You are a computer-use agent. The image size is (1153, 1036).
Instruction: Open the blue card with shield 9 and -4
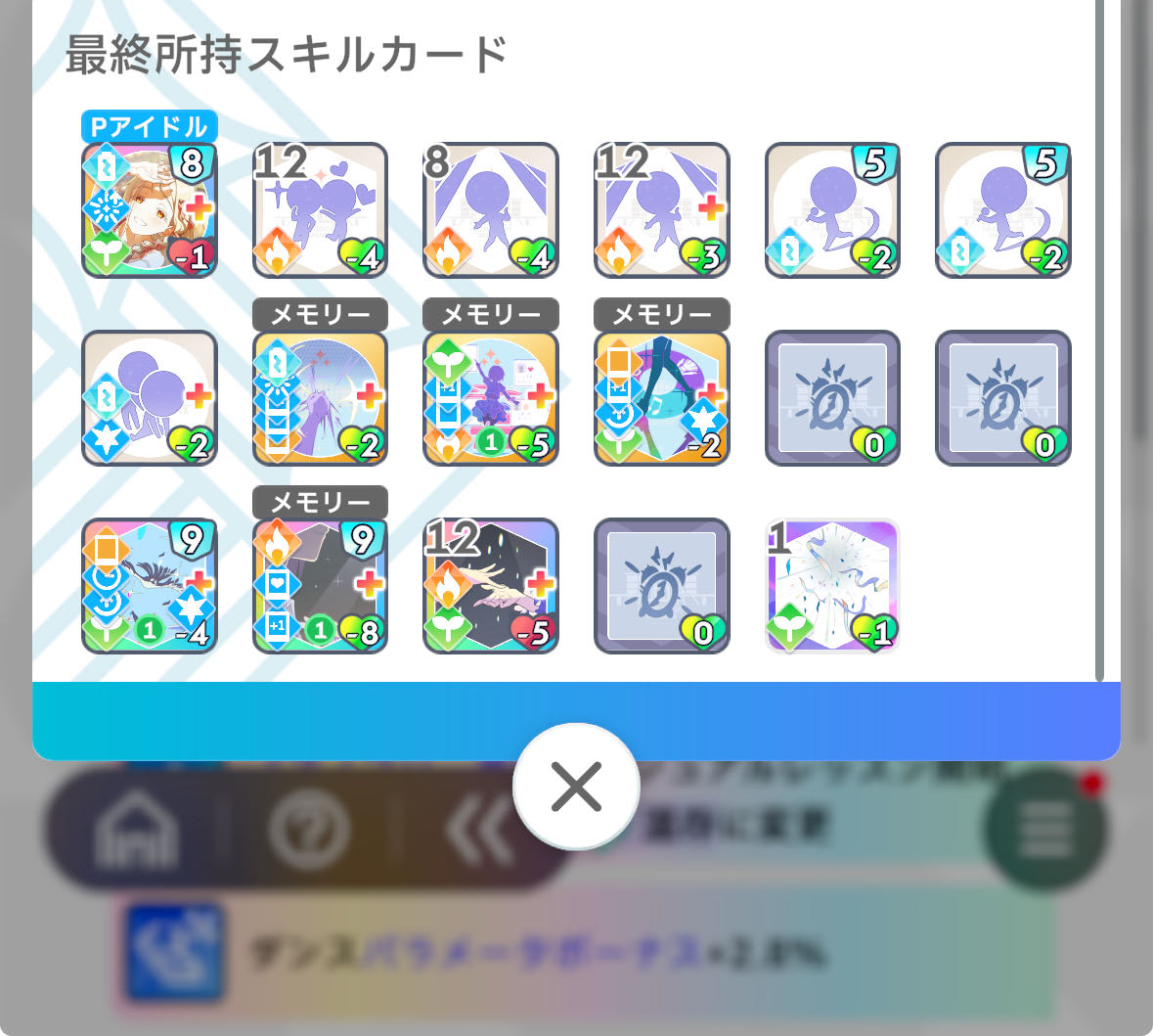point(149,586)
